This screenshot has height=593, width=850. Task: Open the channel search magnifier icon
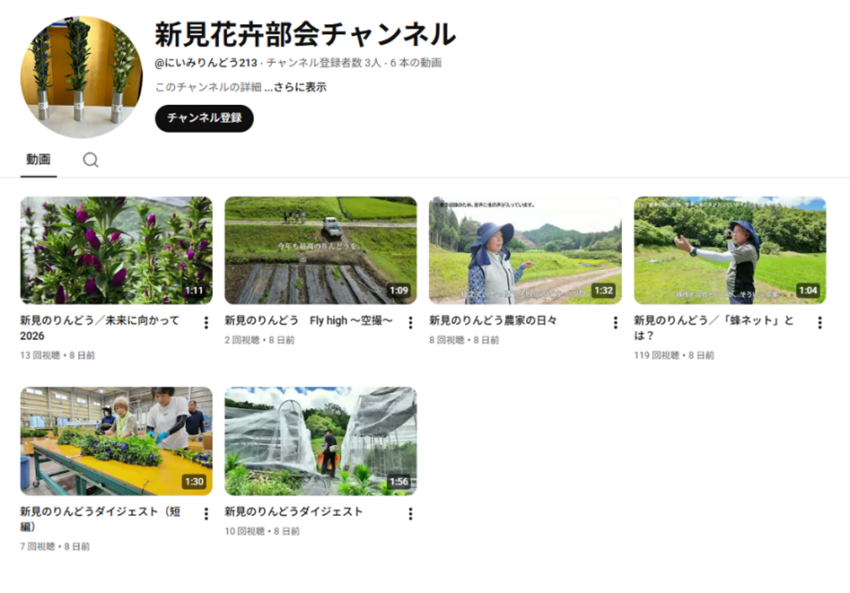[91, 160]
